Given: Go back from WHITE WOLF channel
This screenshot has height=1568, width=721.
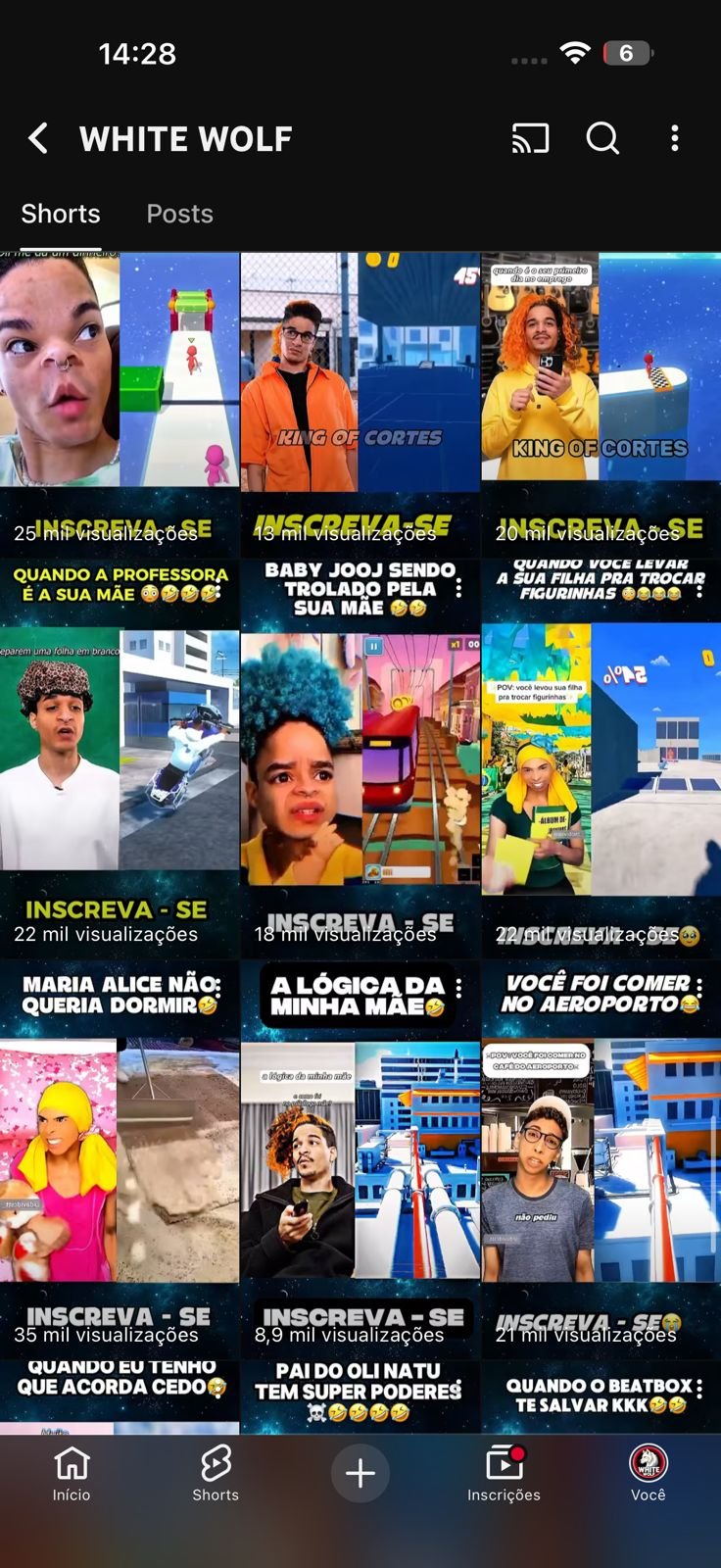Looking at the screenshot, I should click(38, 138).
